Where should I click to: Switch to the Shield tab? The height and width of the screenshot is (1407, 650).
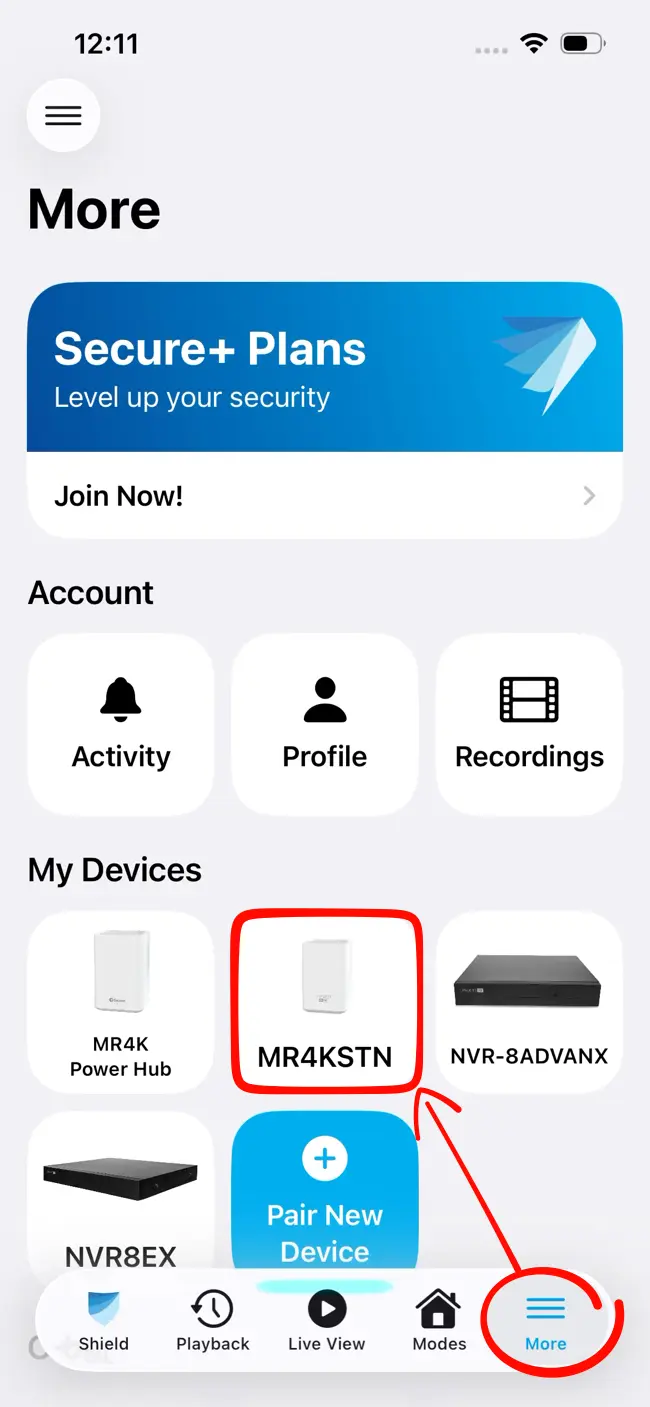click(104, 1321)
